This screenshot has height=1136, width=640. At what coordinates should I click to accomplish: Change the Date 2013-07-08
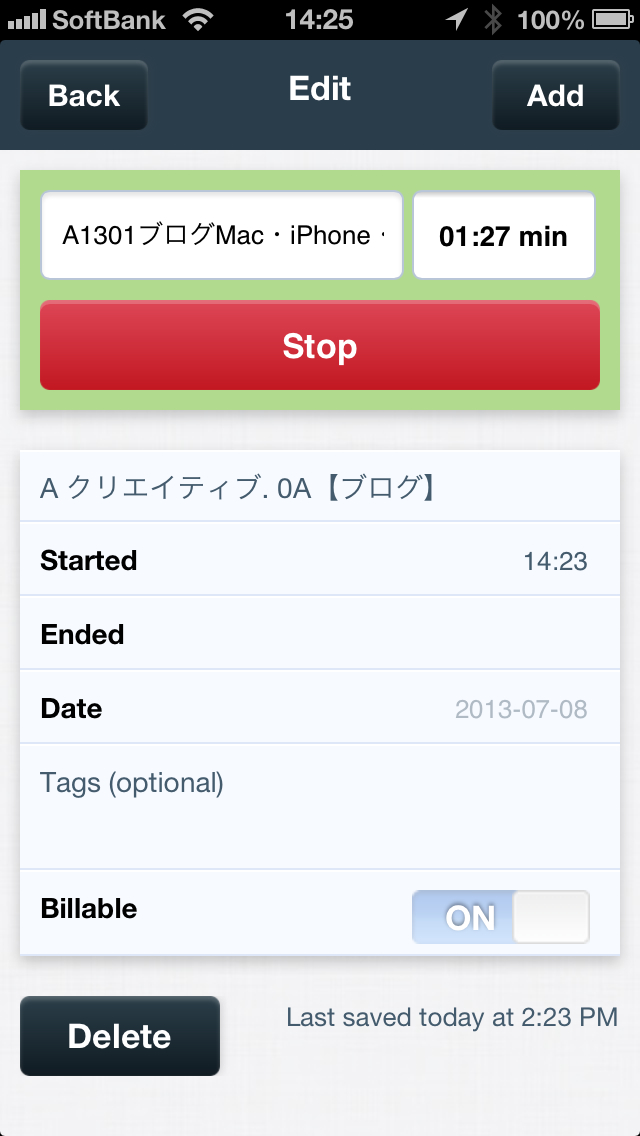320,708
